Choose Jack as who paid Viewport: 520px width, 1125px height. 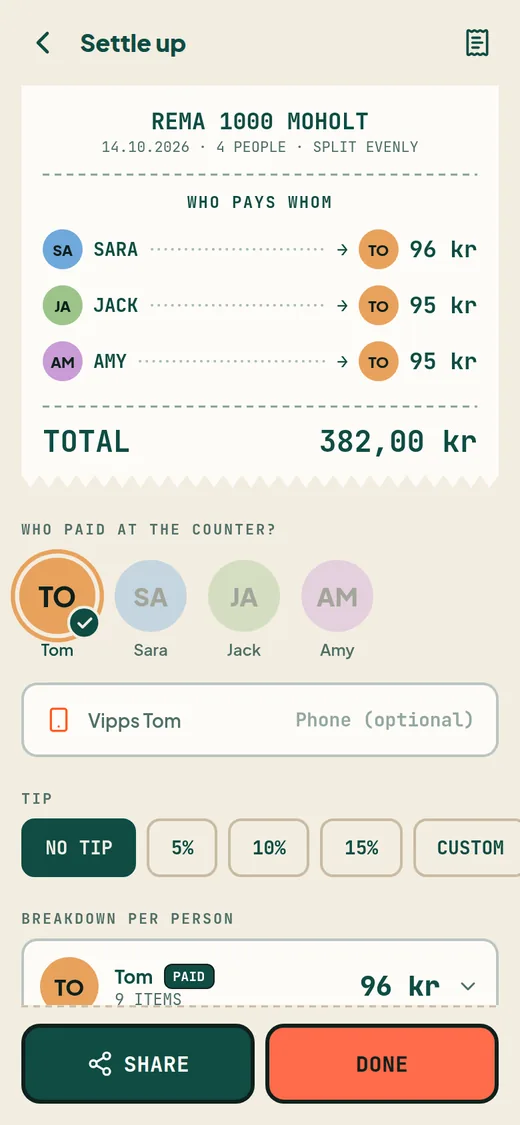click(x=244, y=596)
